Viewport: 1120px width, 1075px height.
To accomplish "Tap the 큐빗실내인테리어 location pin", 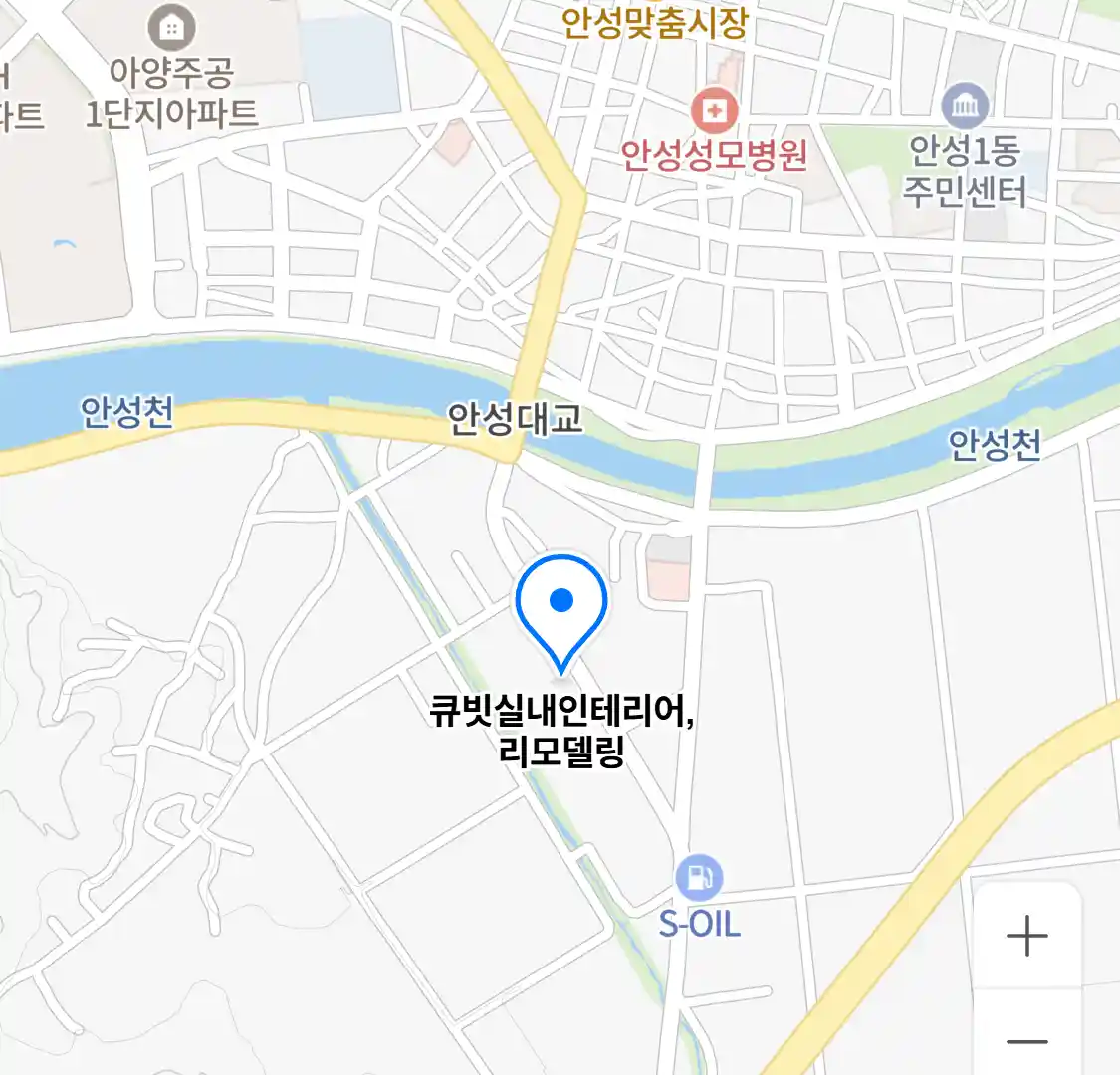I will [561, 604].
